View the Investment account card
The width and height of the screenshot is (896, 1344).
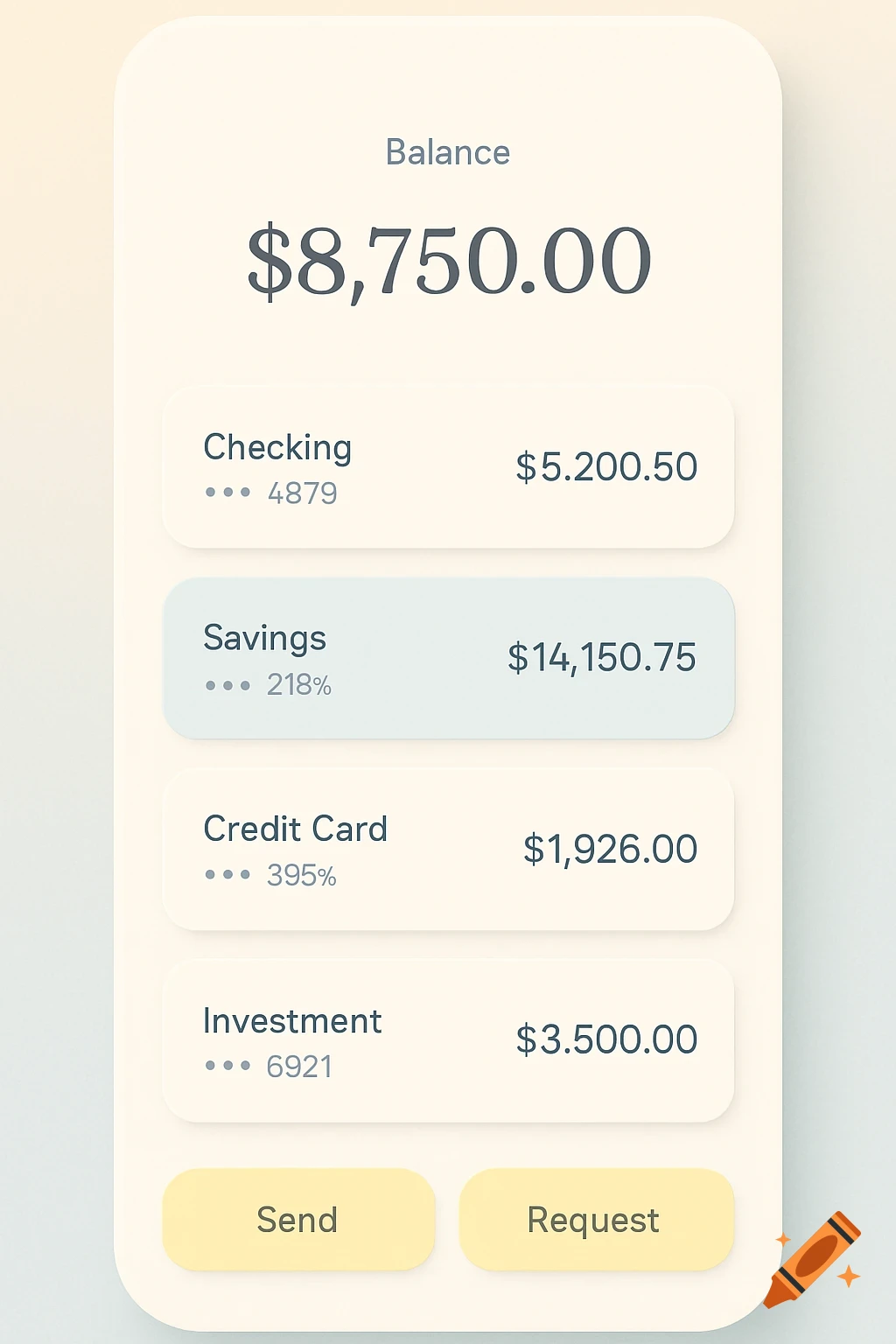coord(448,1039)
